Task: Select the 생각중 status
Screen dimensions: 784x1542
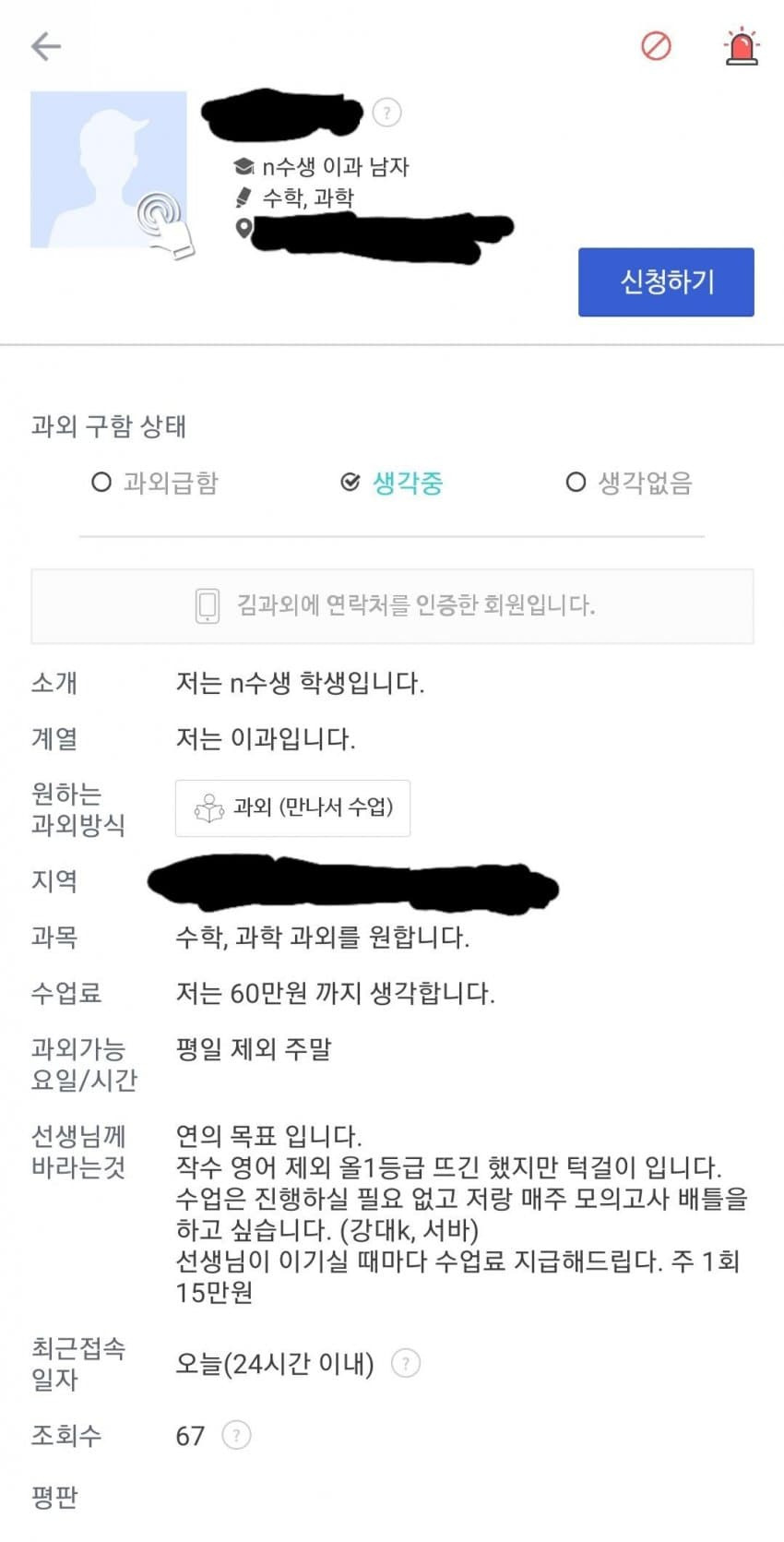Action: [392, 483]
